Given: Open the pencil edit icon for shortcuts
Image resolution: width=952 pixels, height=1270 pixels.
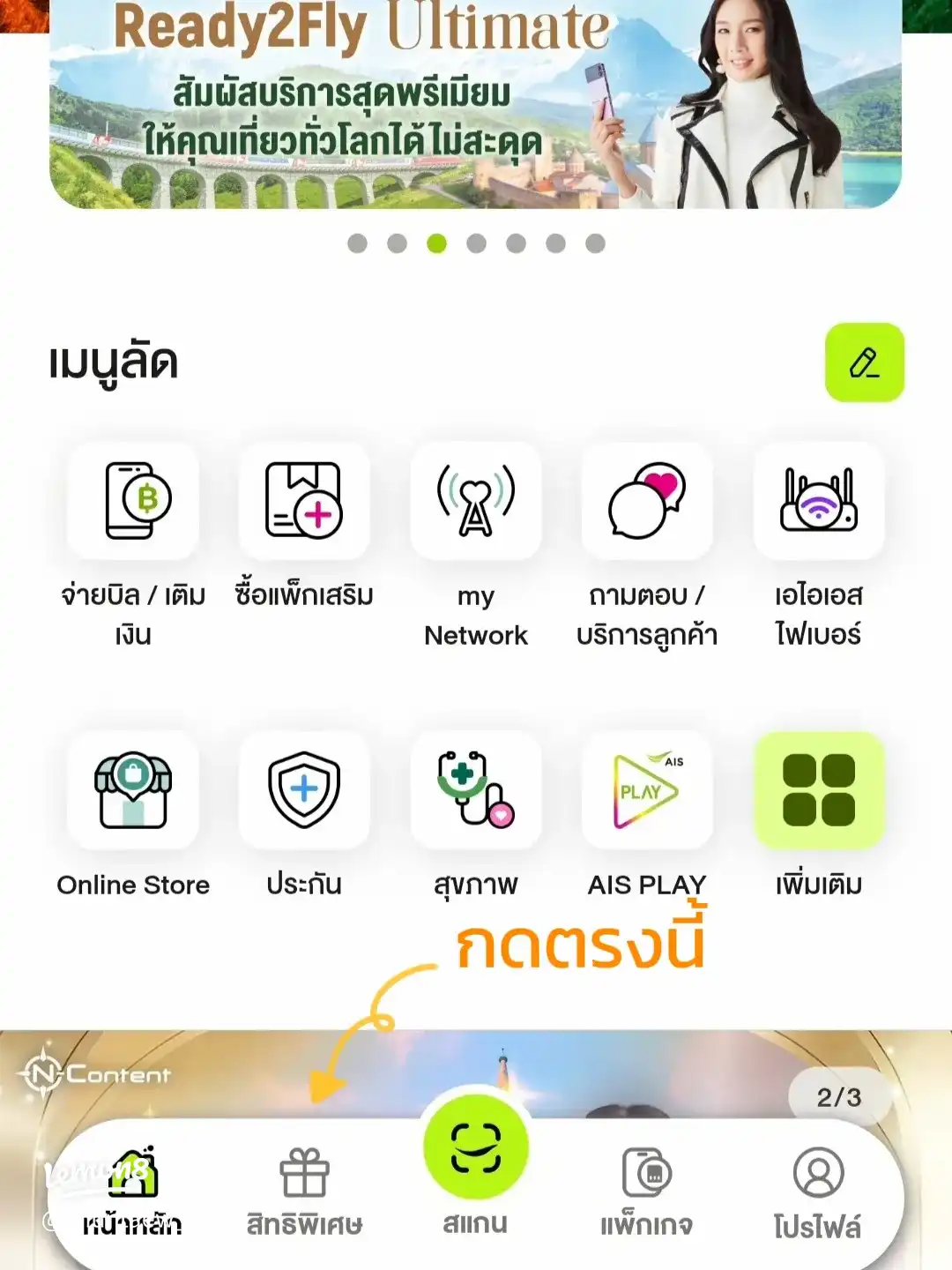Looking at the screenshot, I should pos(865,362).
